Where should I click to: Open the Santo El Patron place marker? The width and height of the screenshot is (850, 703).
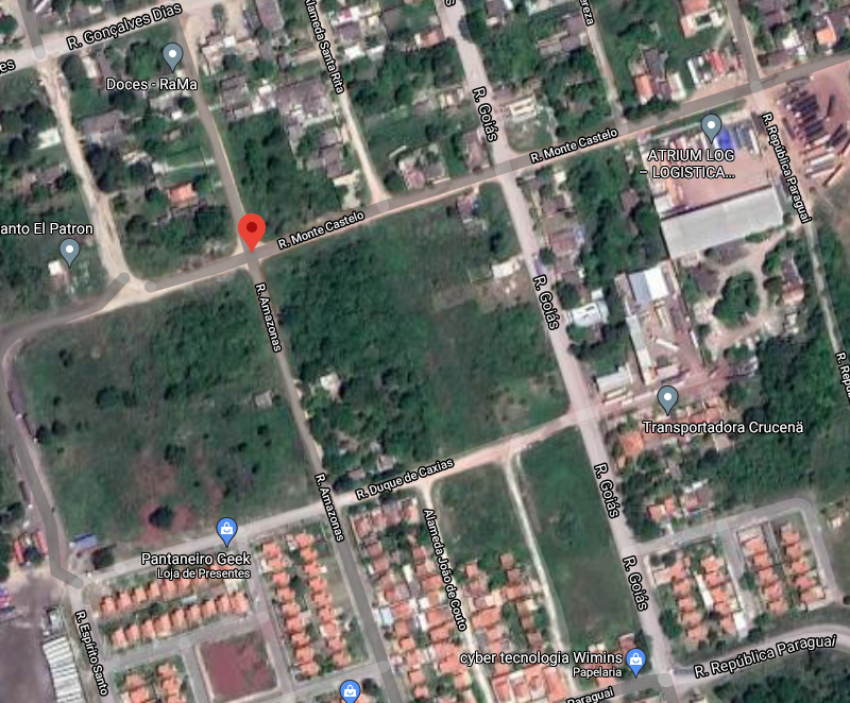69,250
